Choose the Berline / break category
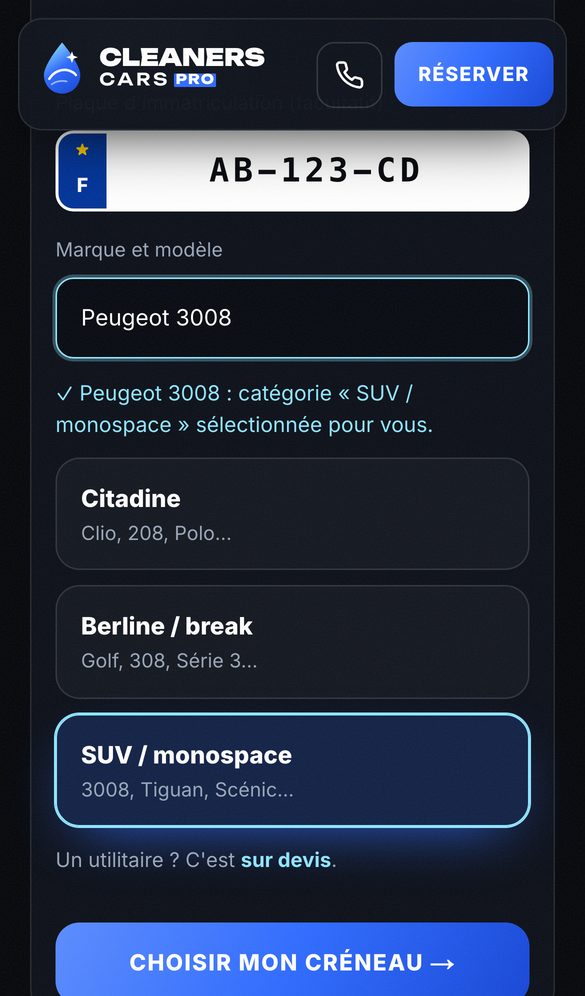This screenshot has height=996, width=585. coord(293,642)
